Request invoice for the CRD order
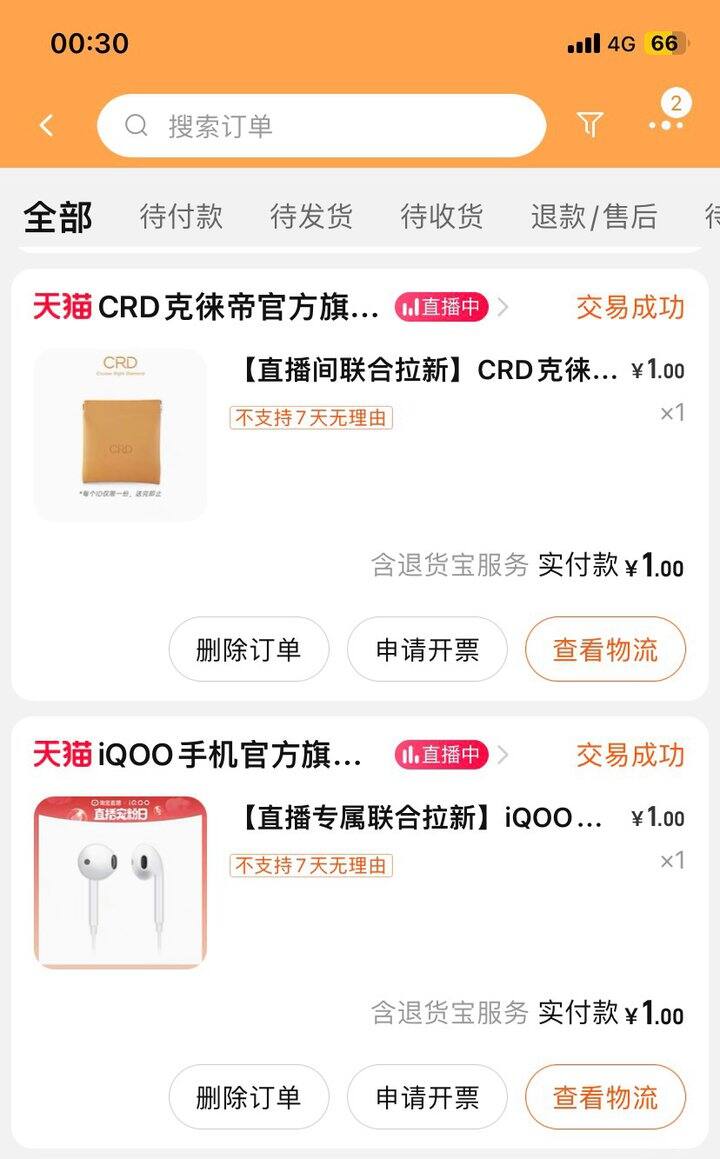The width and height of the screenshot is (720, 1159). click(x=427, y=650)
